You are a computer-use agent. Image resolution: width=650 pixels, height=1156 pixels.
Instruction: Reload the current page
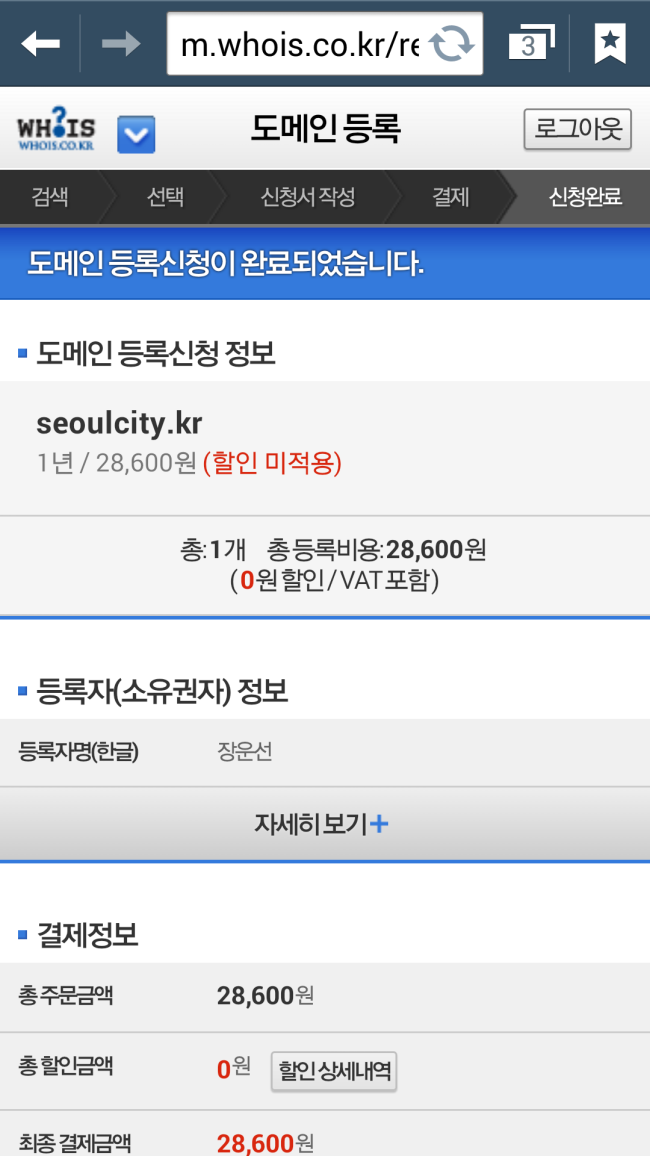452,44
